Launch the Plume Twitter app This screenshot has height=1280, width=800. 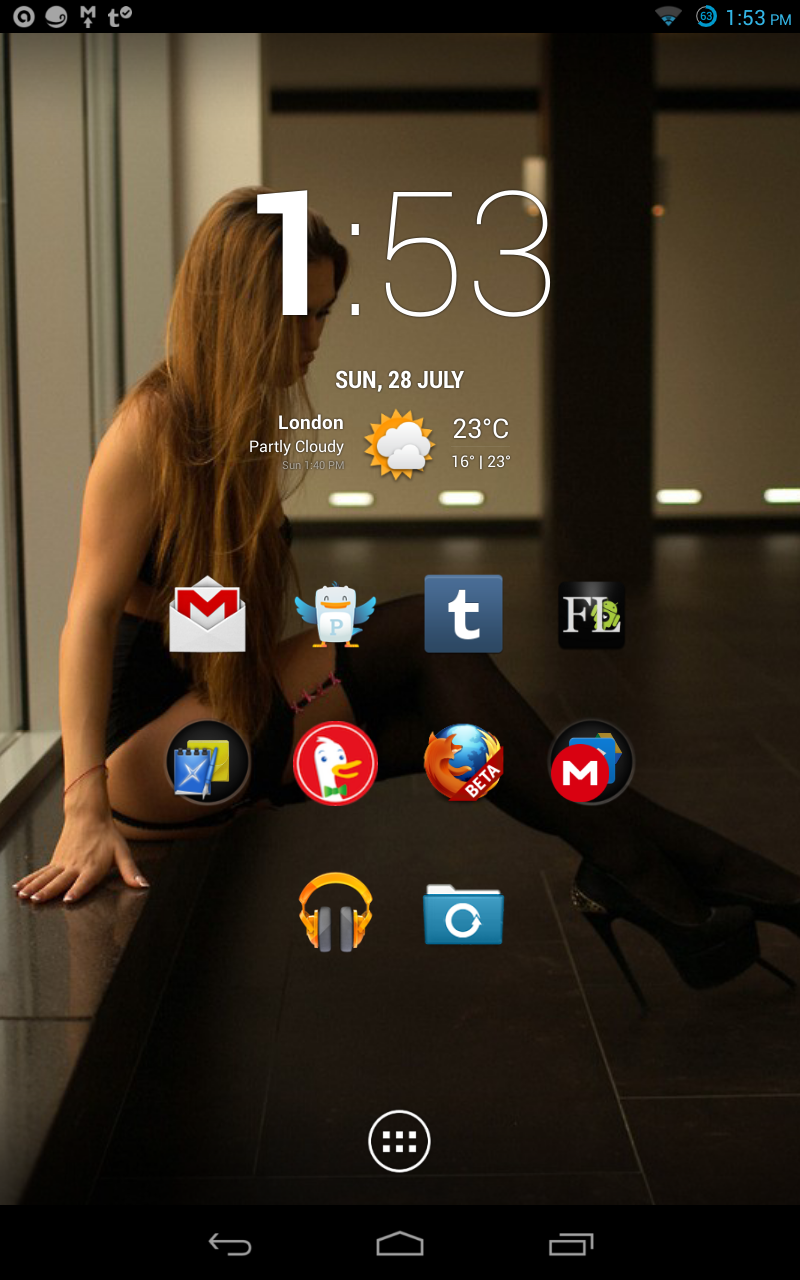[x=335, y=614]
